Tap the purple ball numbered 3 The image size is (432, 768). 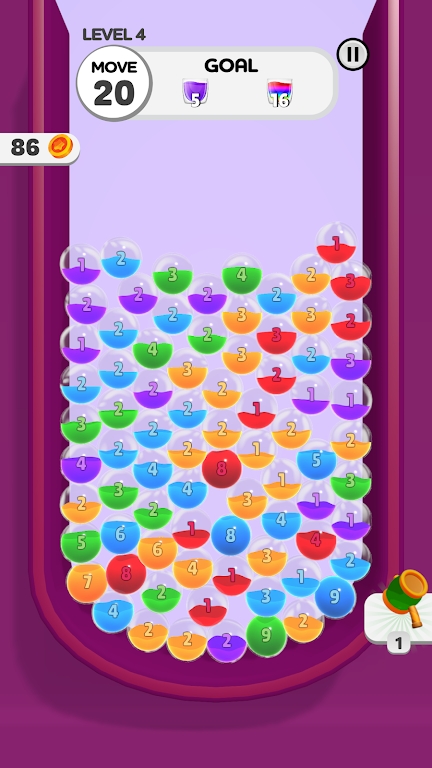point(350,360)
